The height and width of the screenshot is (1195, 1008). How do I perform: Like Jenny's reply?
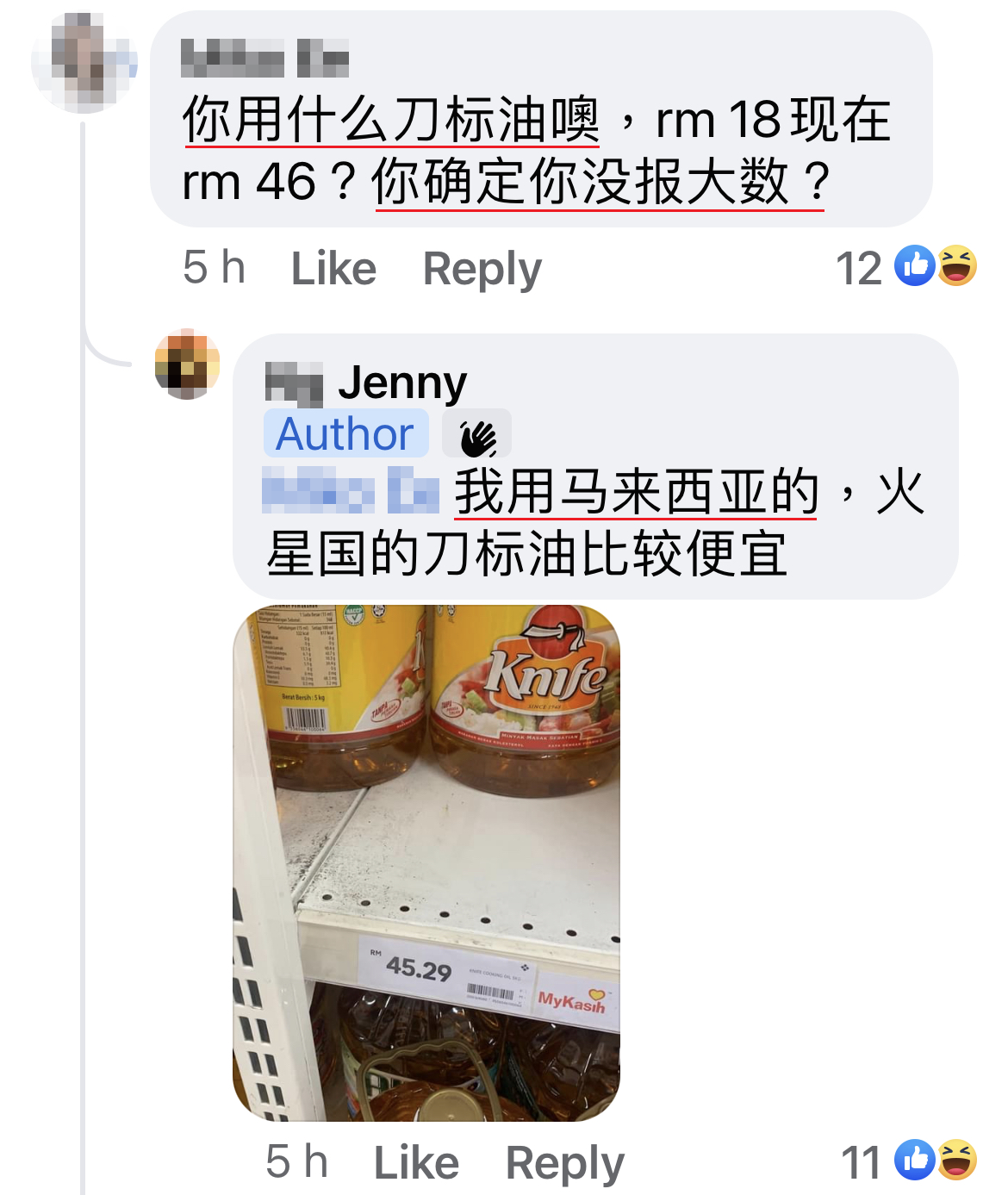[x=416, y=1162]
